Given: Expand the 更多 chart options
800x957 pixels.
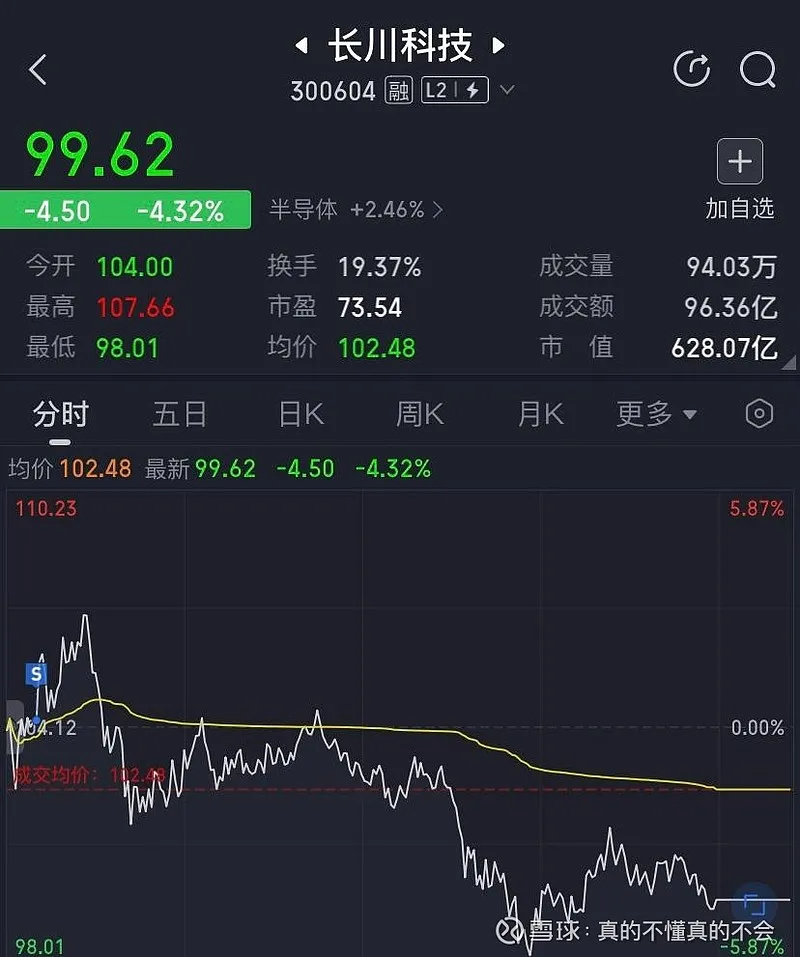Looking at the screenshot, I should [x=656, y=414].
